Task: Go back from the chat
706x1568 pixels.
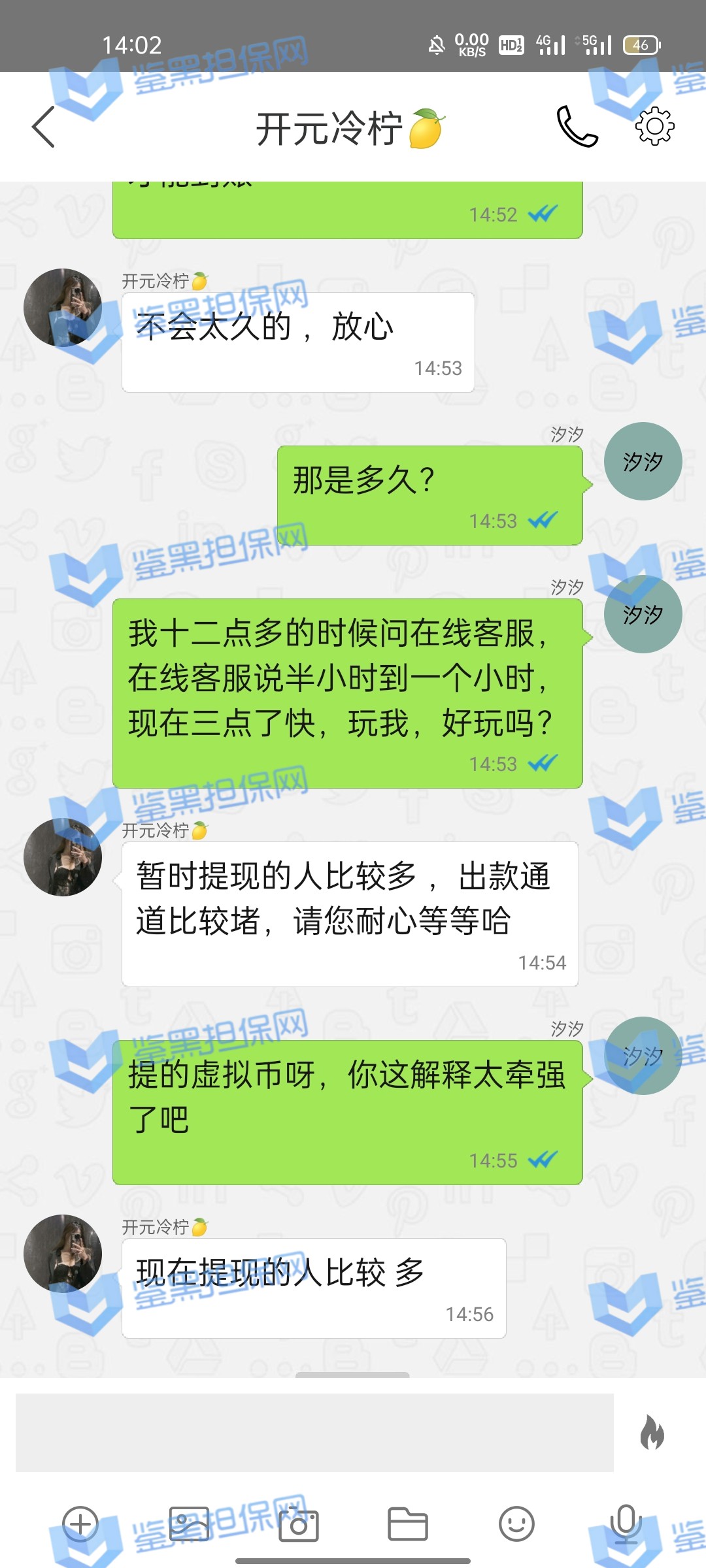Action: click(44, 127)
